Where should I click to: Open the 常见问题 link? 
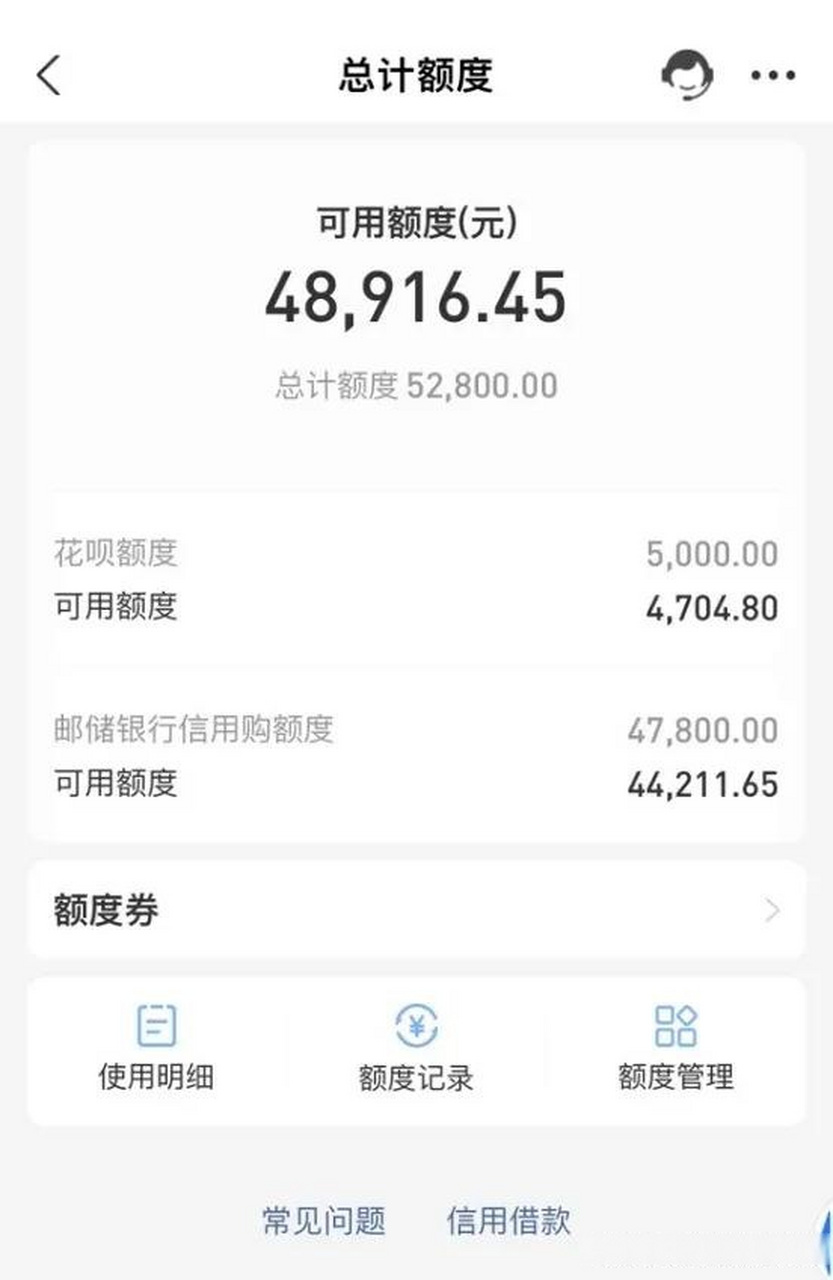322,1222
